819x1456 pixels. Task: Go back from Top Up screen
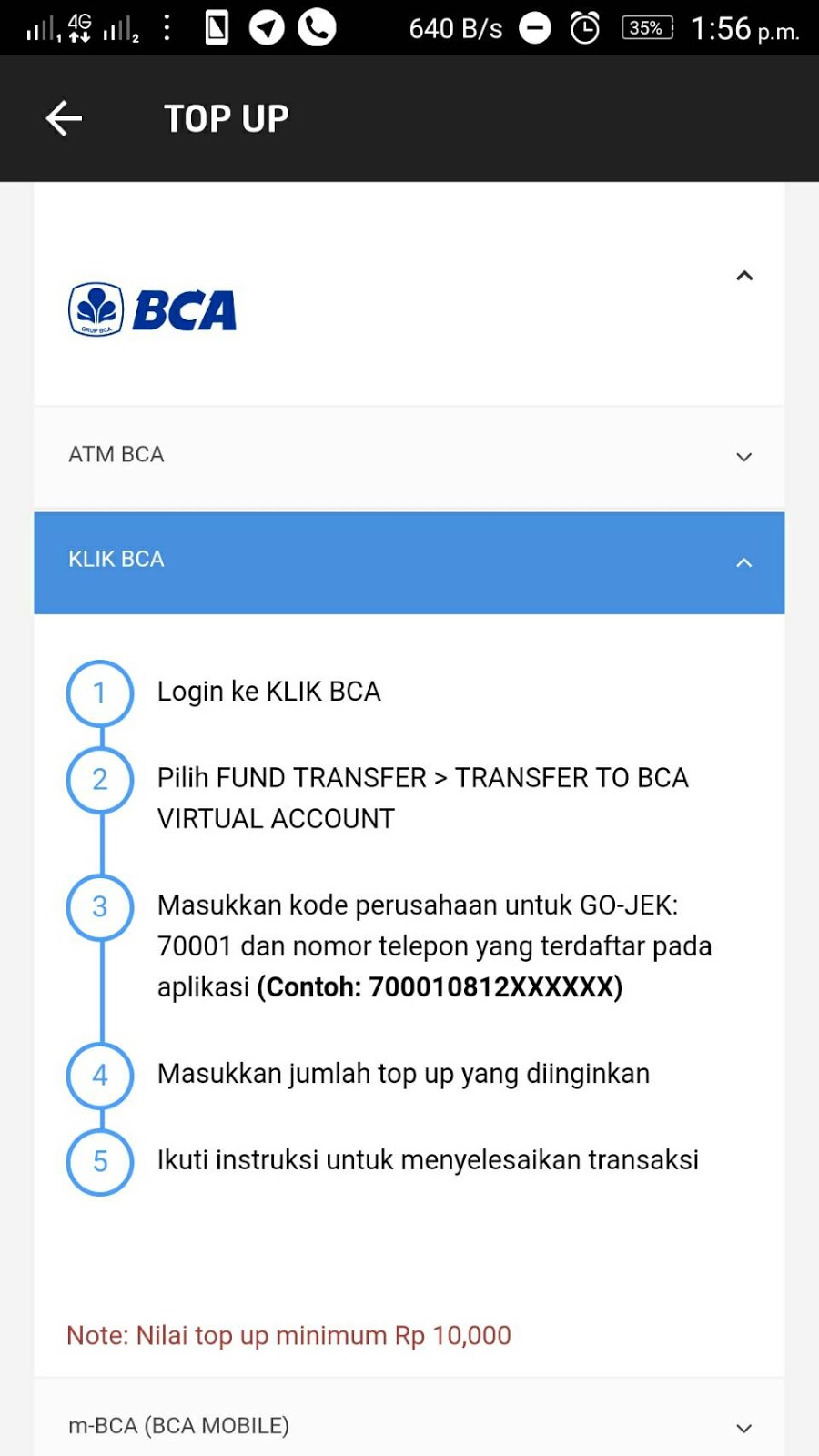click(64, 118)
